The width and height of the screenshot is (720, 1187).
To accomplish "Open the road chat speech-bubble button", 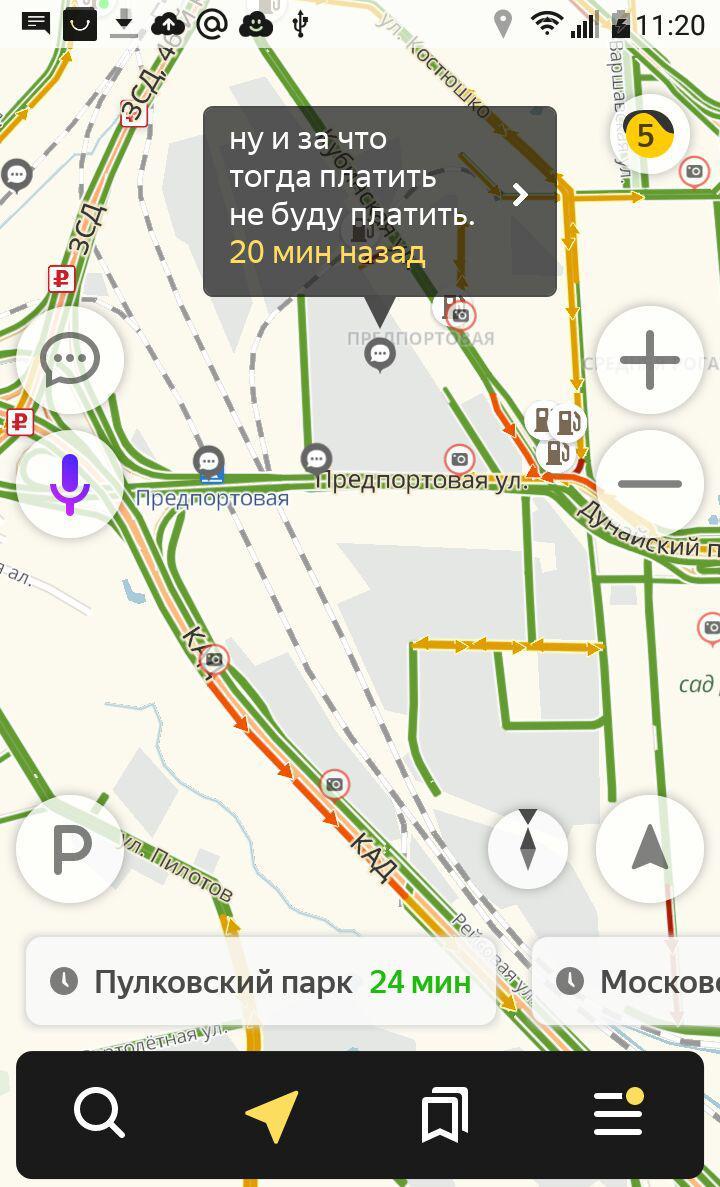I will pos(70,360).
